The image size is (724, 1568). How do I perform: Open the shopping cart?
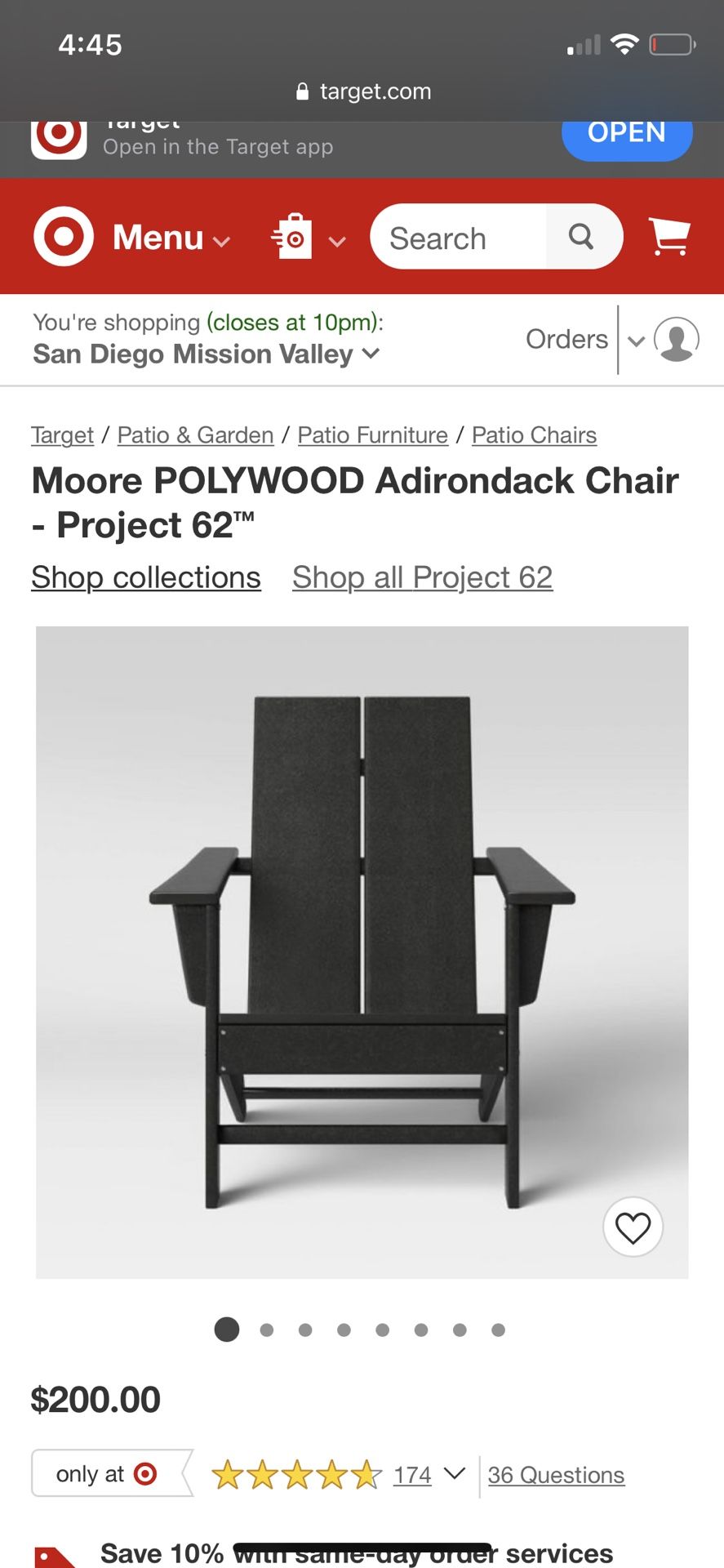pos(669,237)
